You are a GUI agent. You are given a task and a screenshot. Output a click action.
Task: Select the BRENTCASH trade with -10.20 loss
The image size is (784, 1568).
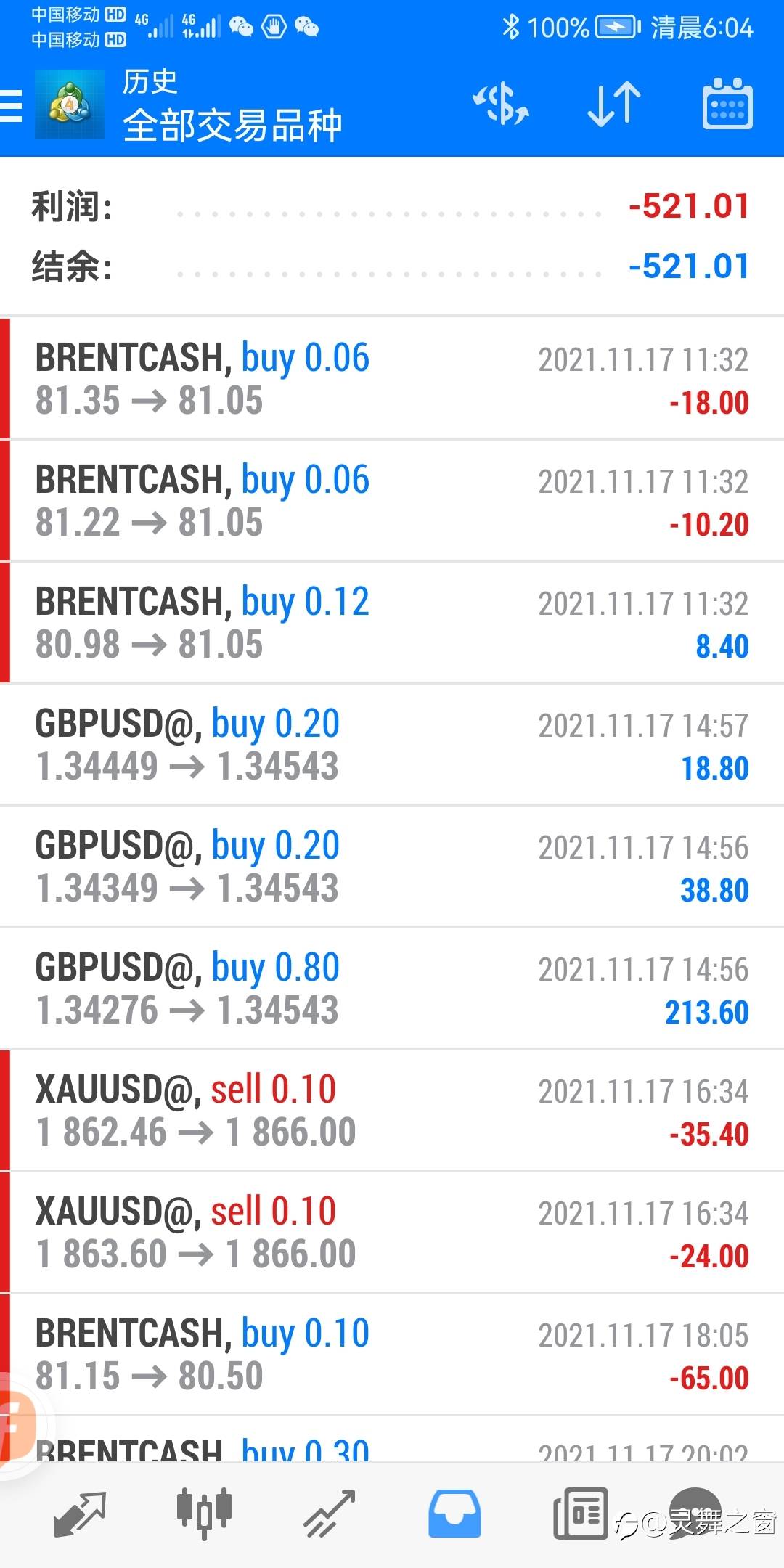pyautogui.click(x=392, y=500)
